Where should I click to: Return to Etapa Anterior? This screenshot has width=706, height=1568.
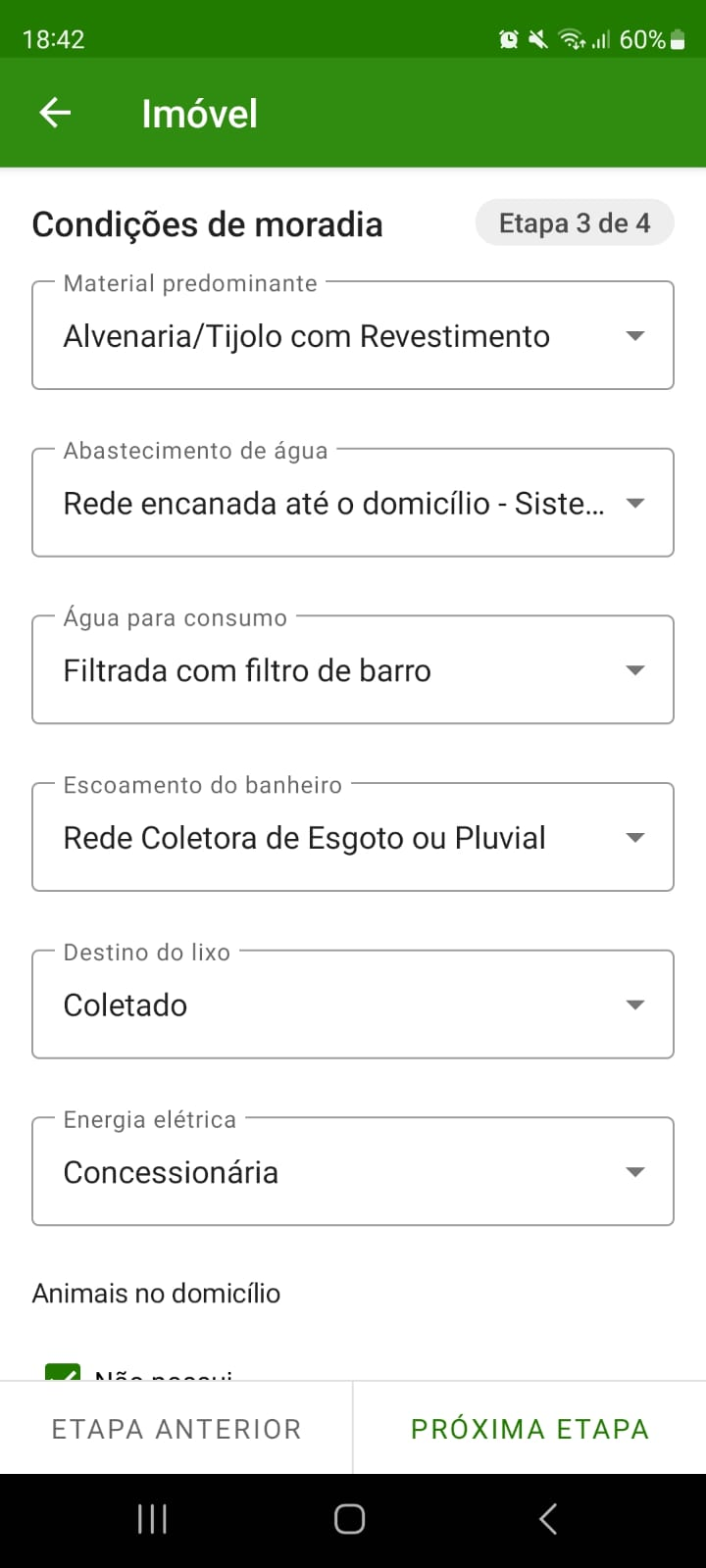176,1429
